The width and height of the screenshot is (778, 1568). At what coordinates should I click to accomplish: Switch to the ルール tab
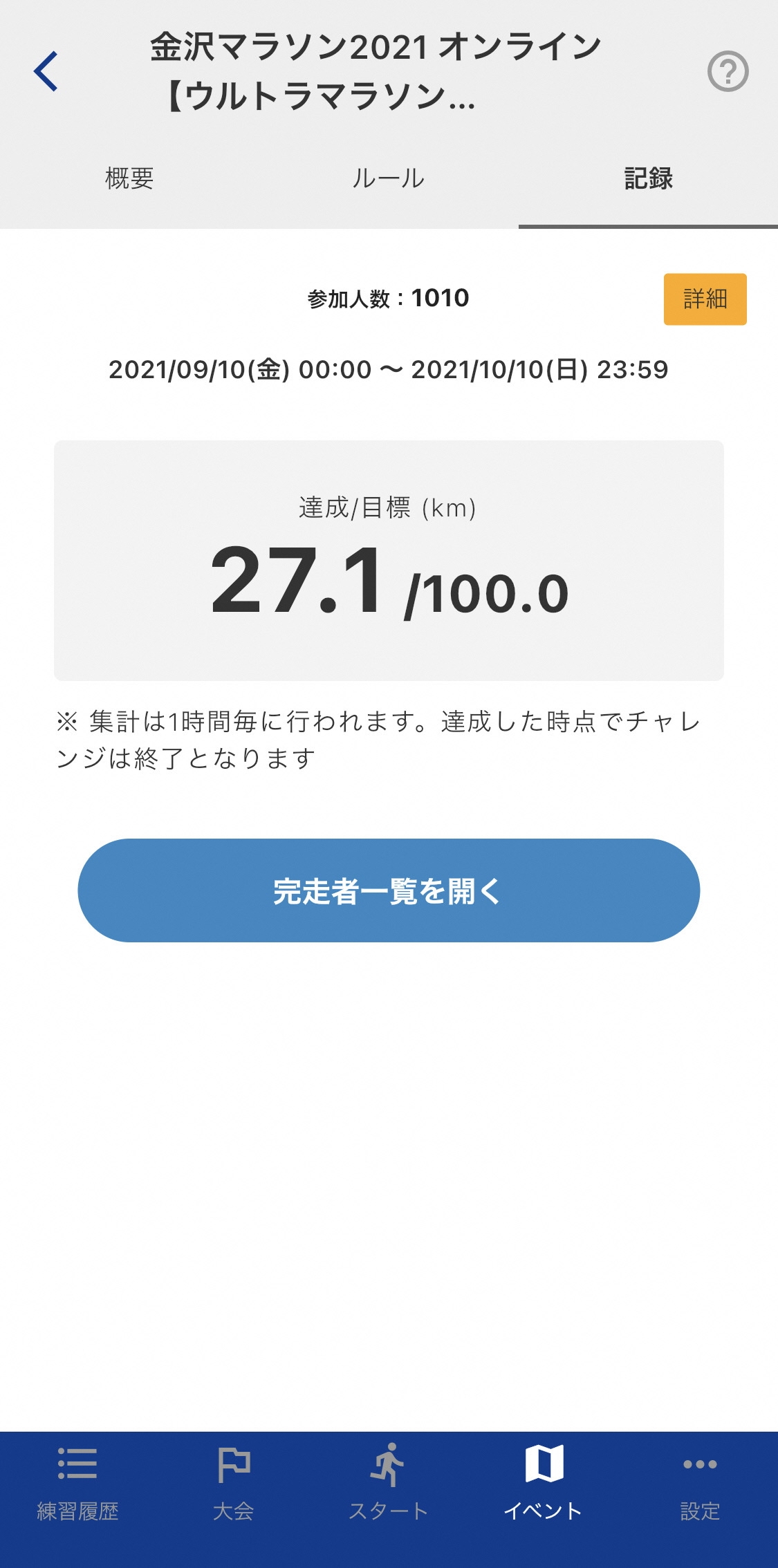[x=388, y=178]
